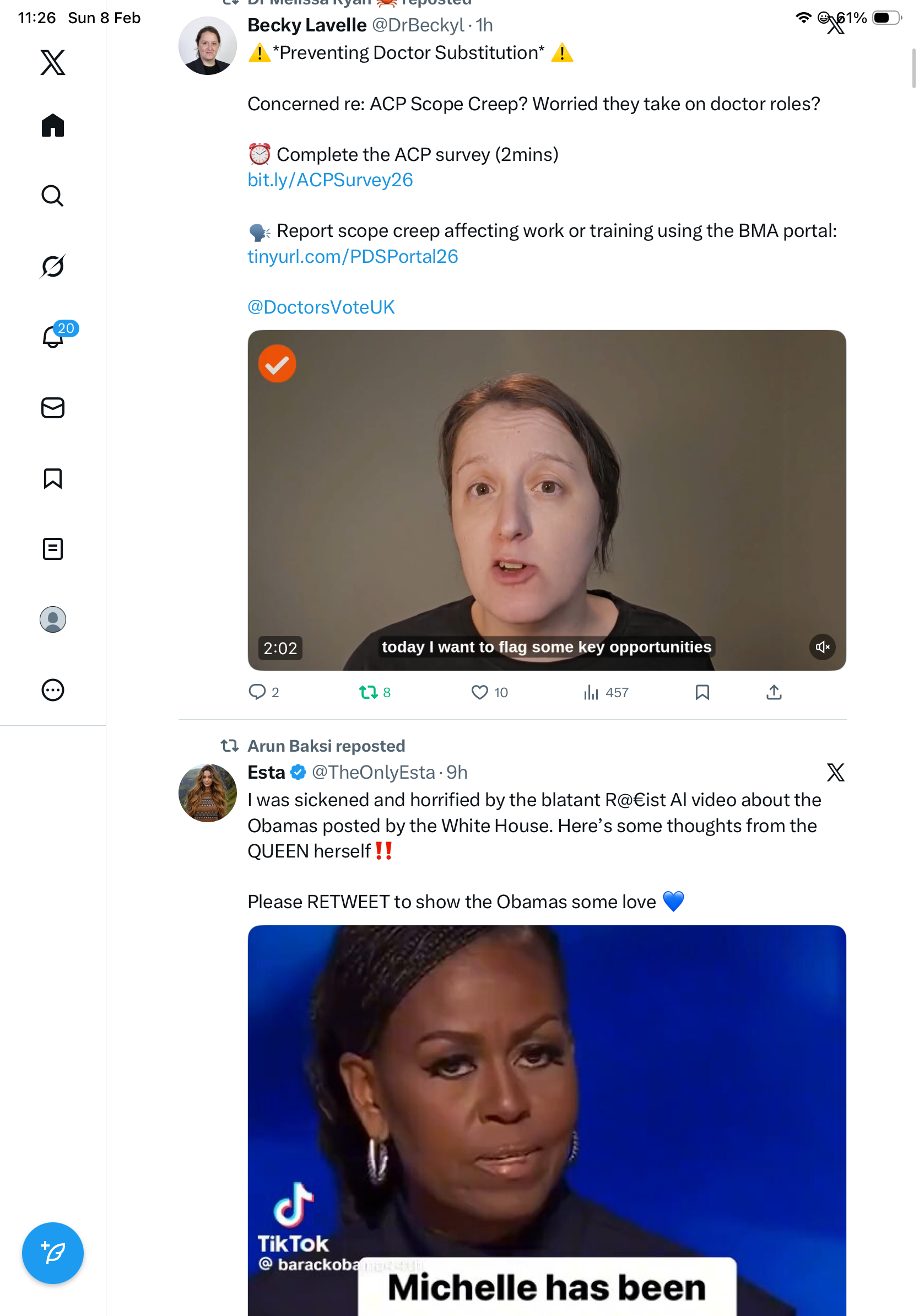
Task: Bookmark Becky Lavelle's post
Action: [x=702, y=692]
